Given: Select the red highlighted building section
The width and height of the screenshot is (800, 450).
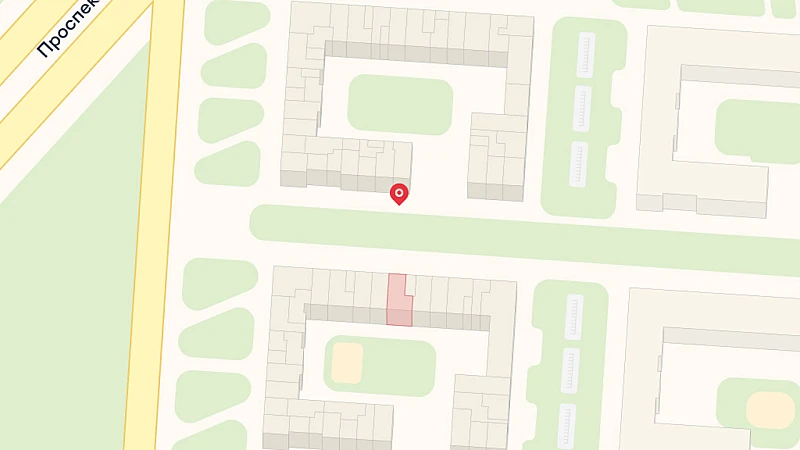Looking at the screenshot, I should pyautogui.click(x=398, y=300).
